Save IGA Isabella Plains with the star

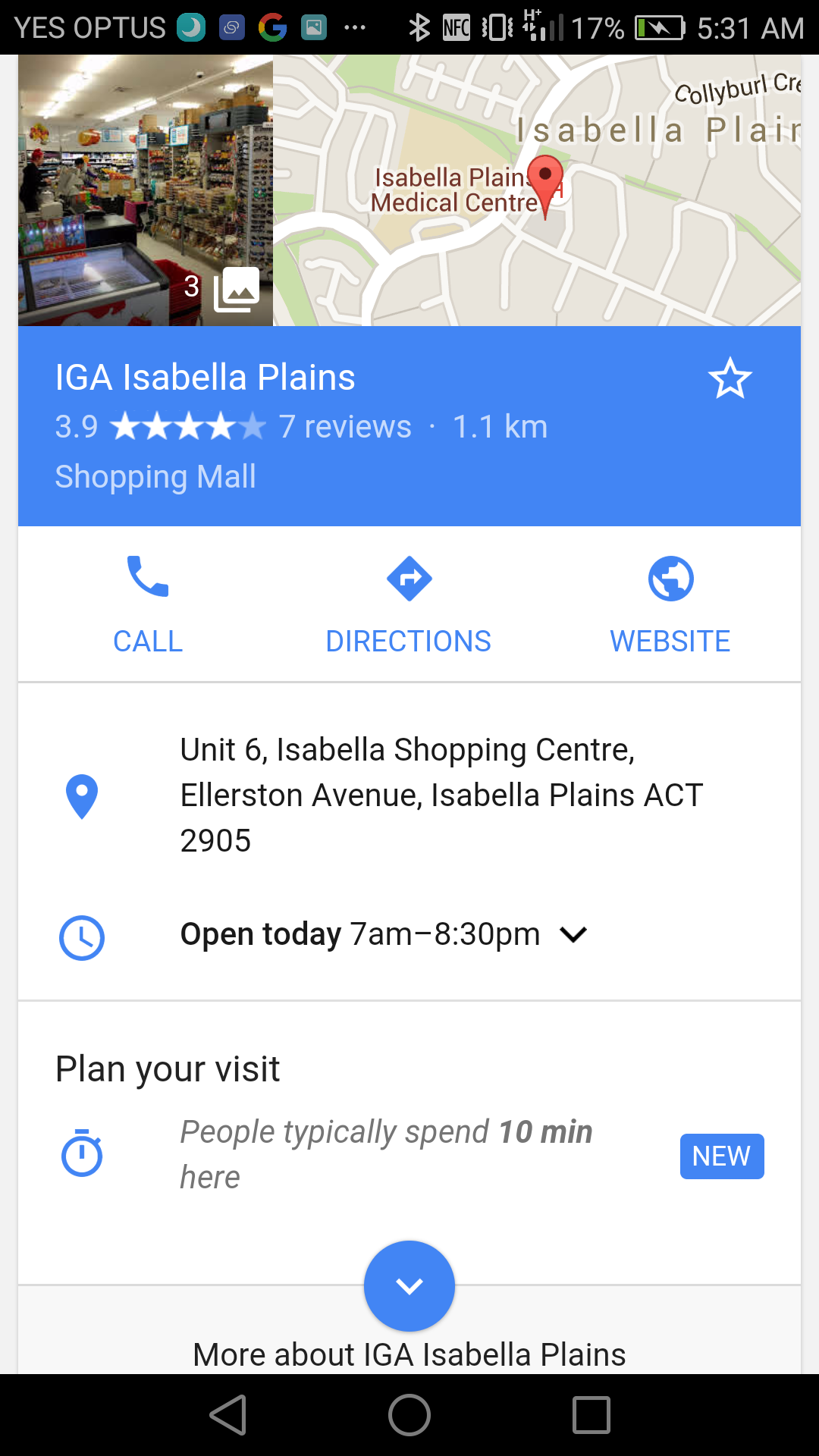730,378
